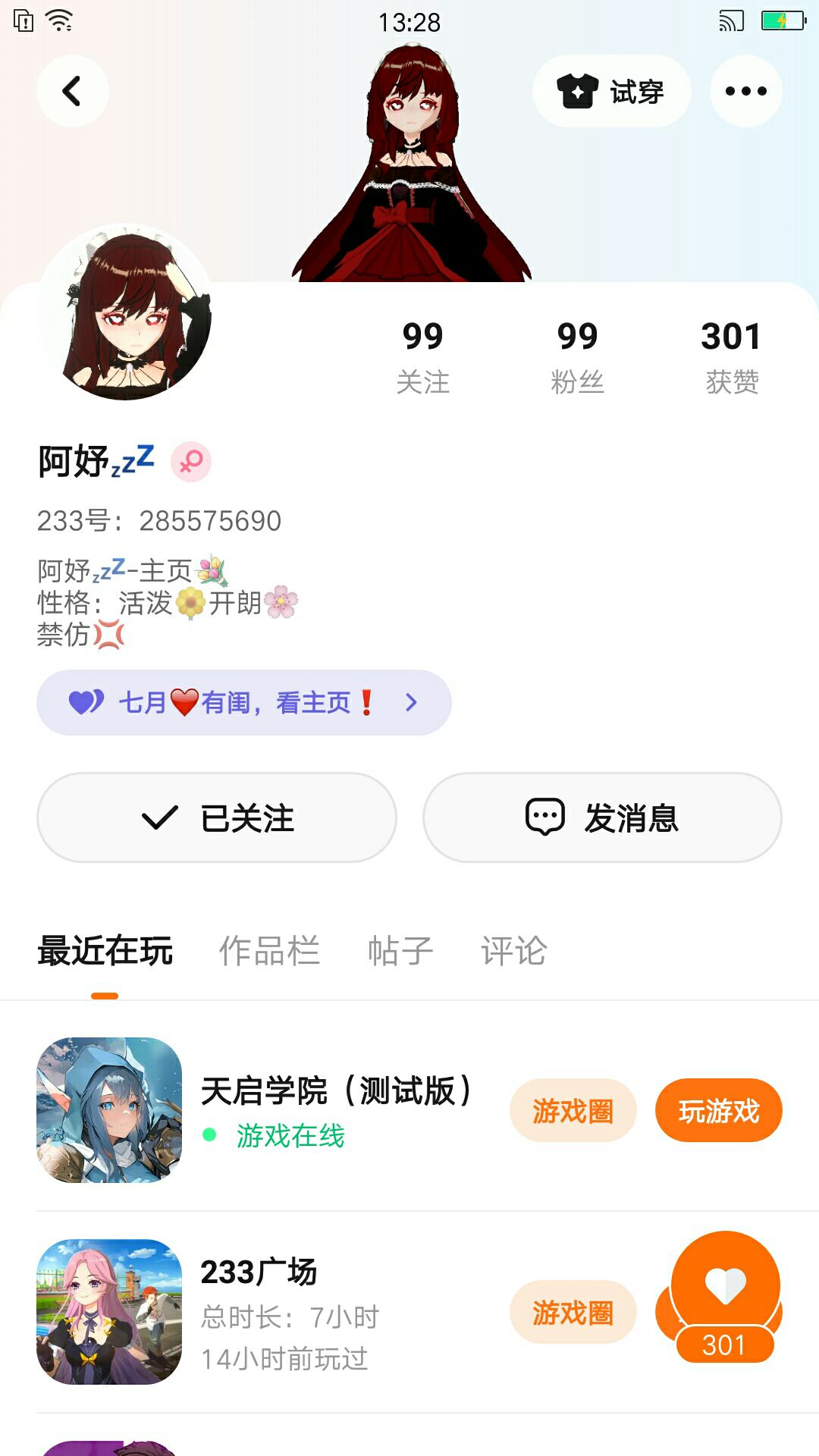Open the three-dot overflow menu
Screen dimensions: 819x1456
pyautogui.click(x=745, y=91)
